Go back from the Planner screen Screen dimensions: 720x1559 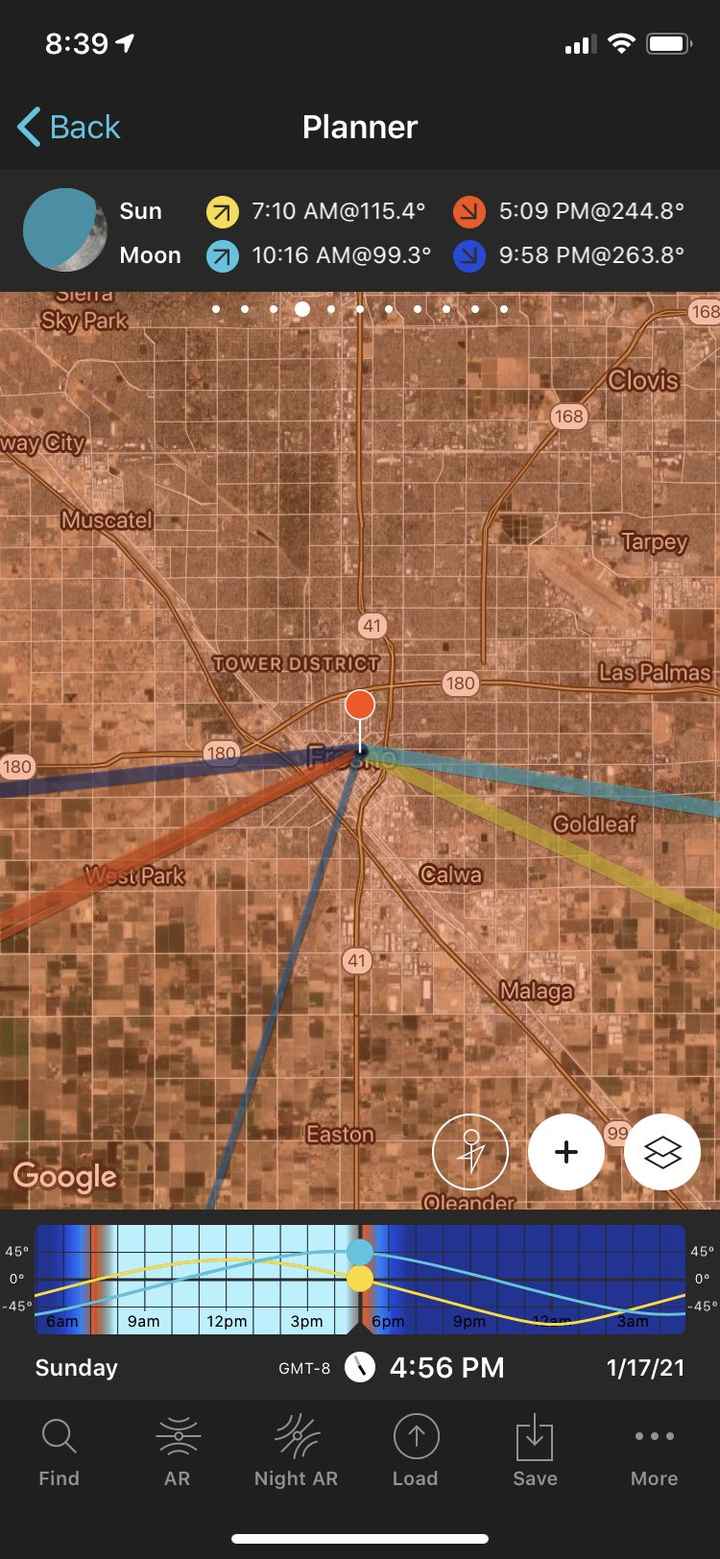(x=69, y=127)
